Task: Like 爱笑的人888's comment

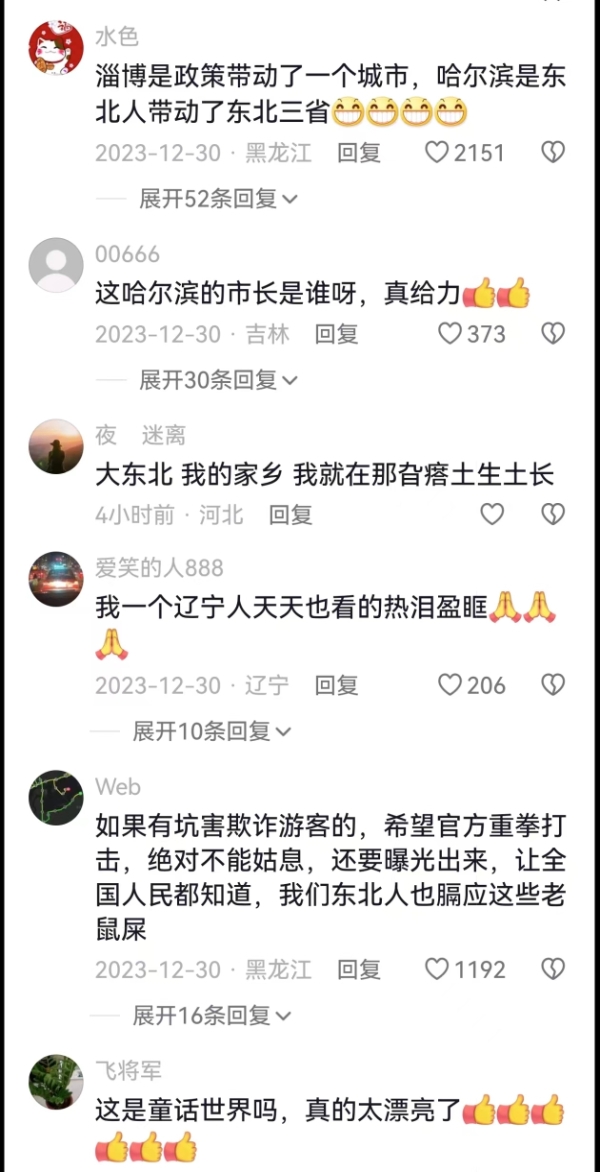Action: click(451, 686)
